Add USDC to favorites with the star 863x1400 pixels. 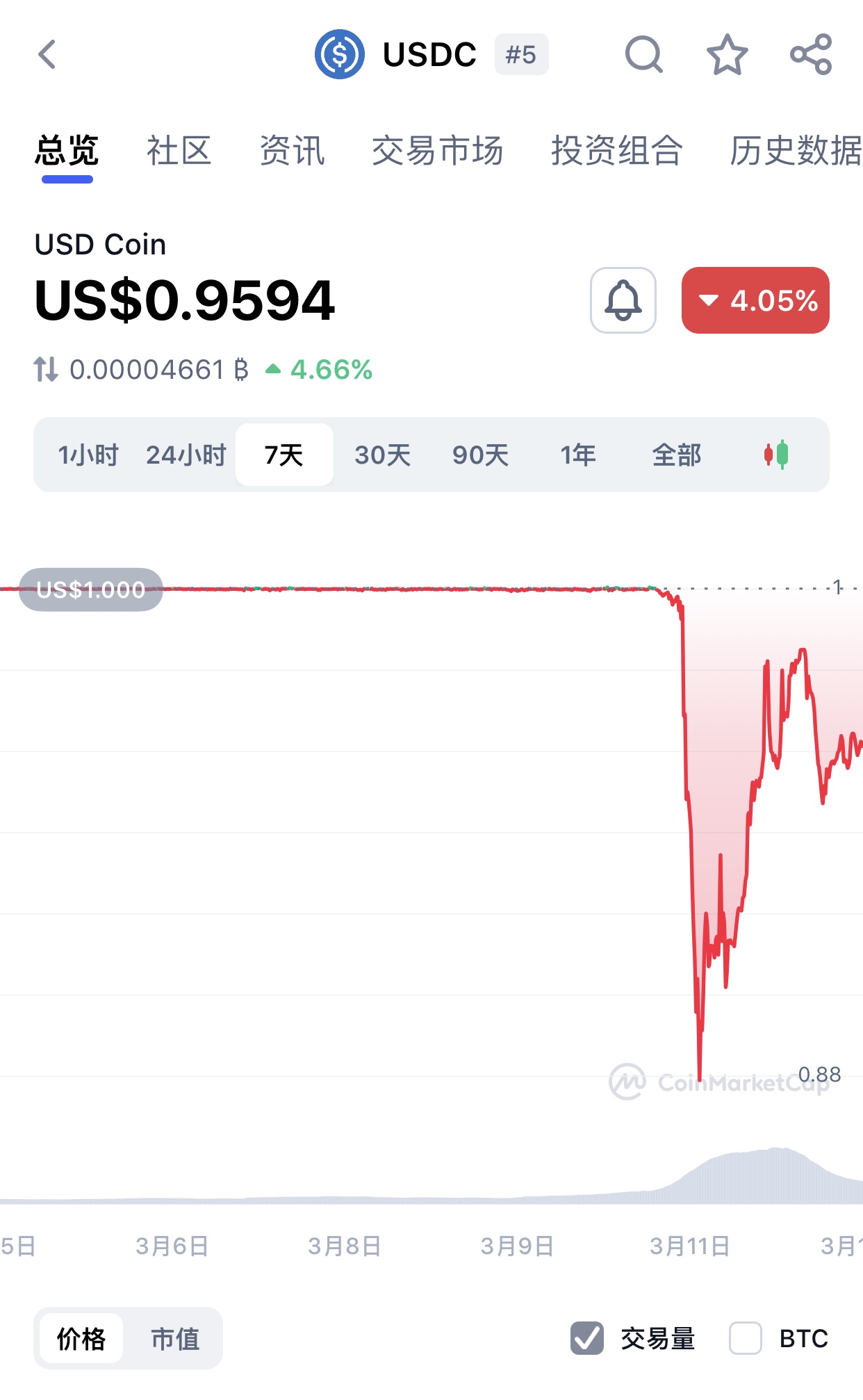(x=727, y=54)
